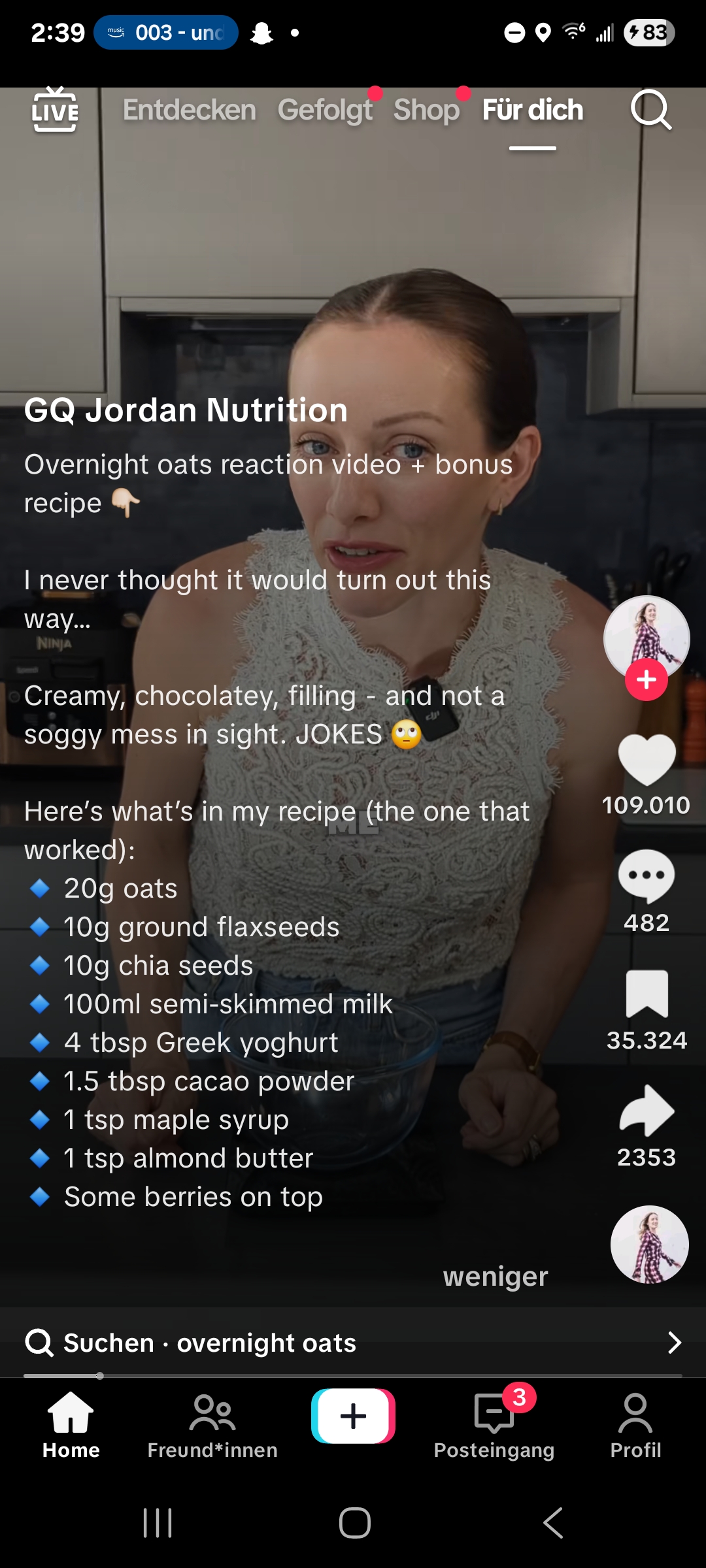The image size is (706, 1568).
Task: Bookmark this video to favorites
Action: tap(647, 994)
